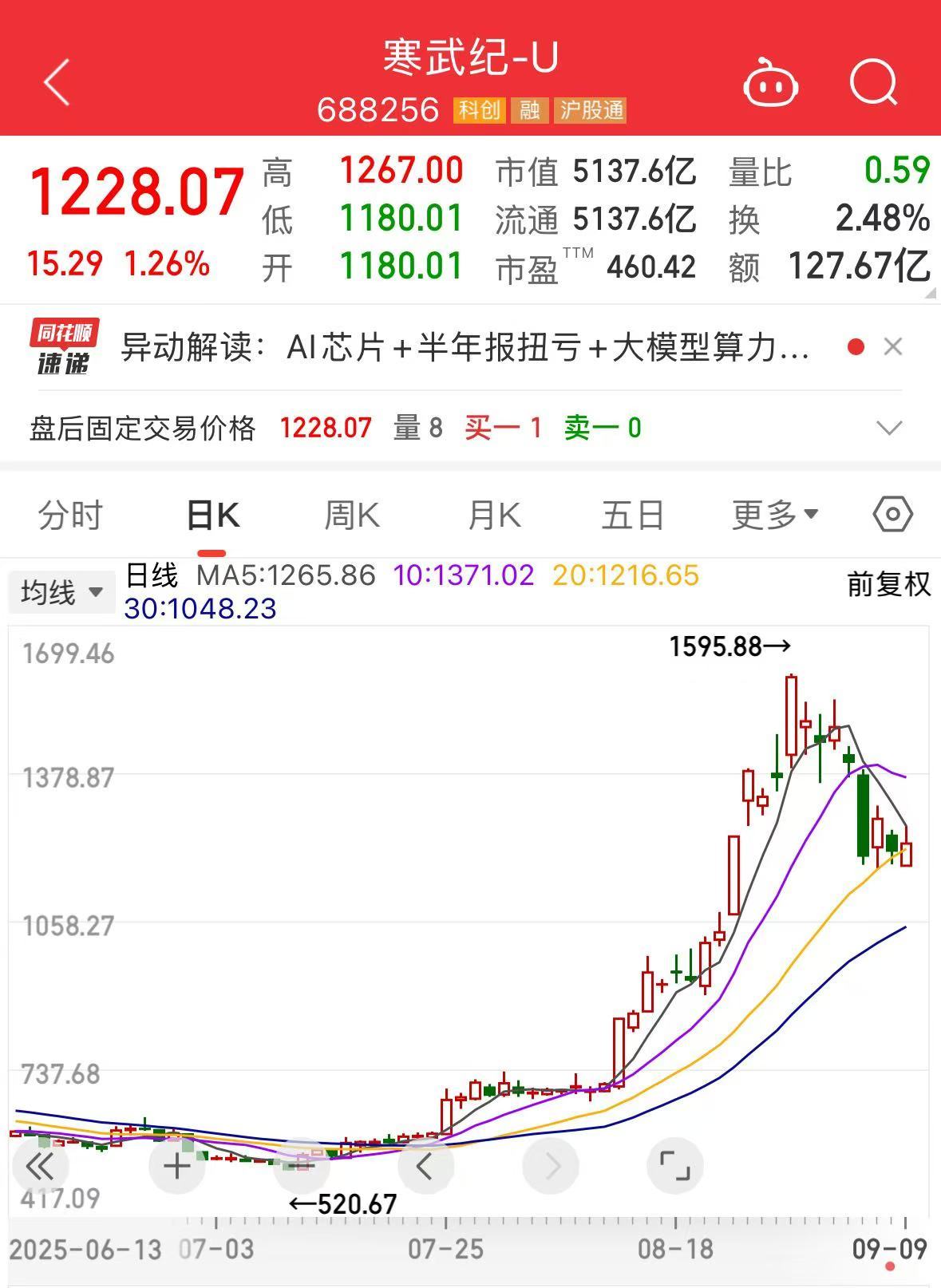Expand the chart to full screen
941x1288 pixels.
click(674, 1167)
